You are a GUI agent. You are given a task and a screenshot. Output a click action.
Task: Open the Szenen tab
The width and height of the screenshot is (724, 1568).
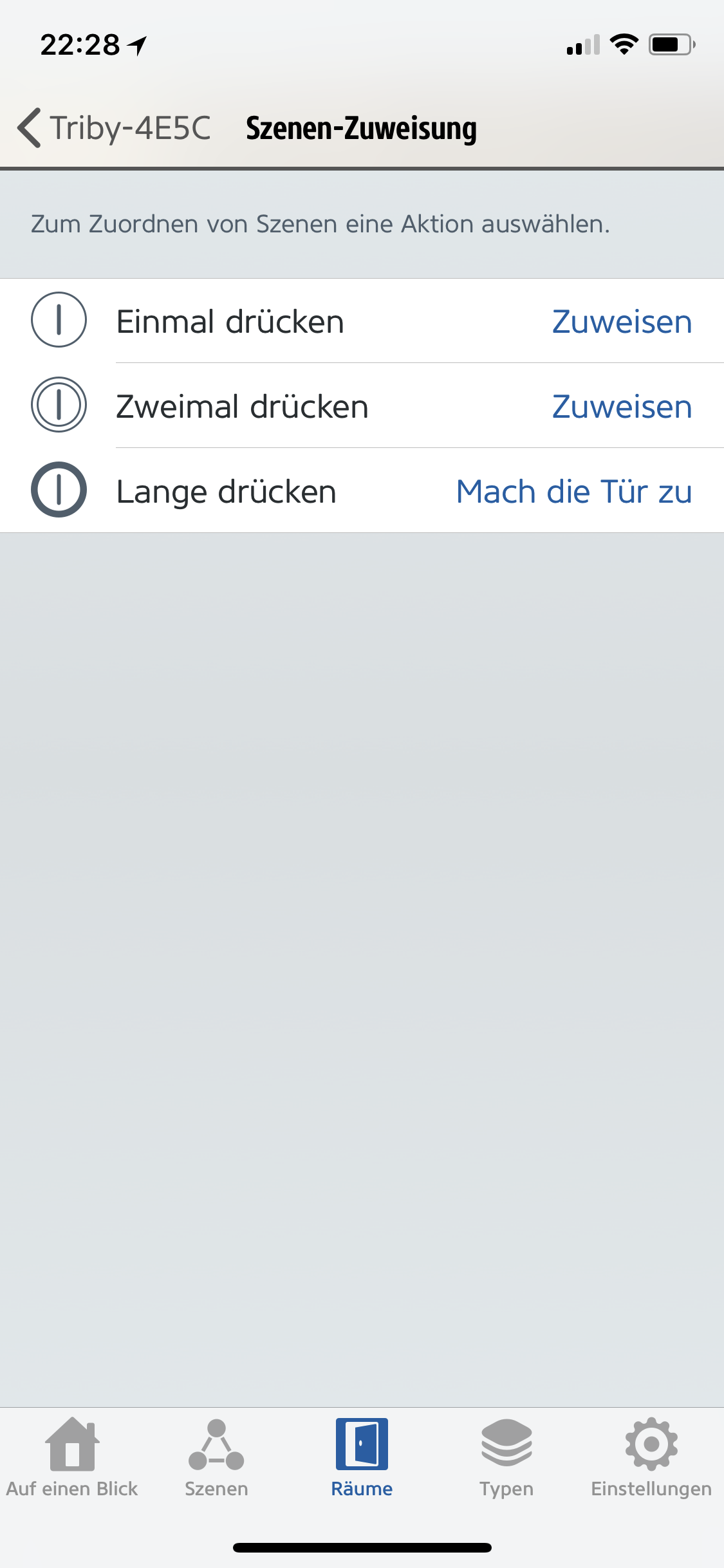pos(216,1457)
